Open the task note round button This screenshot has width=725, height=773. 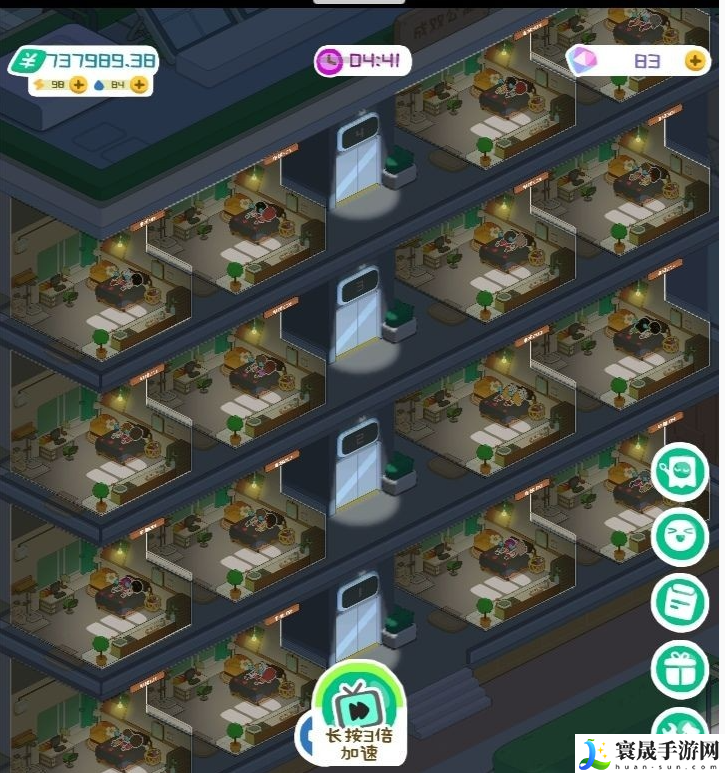(680, 602)
